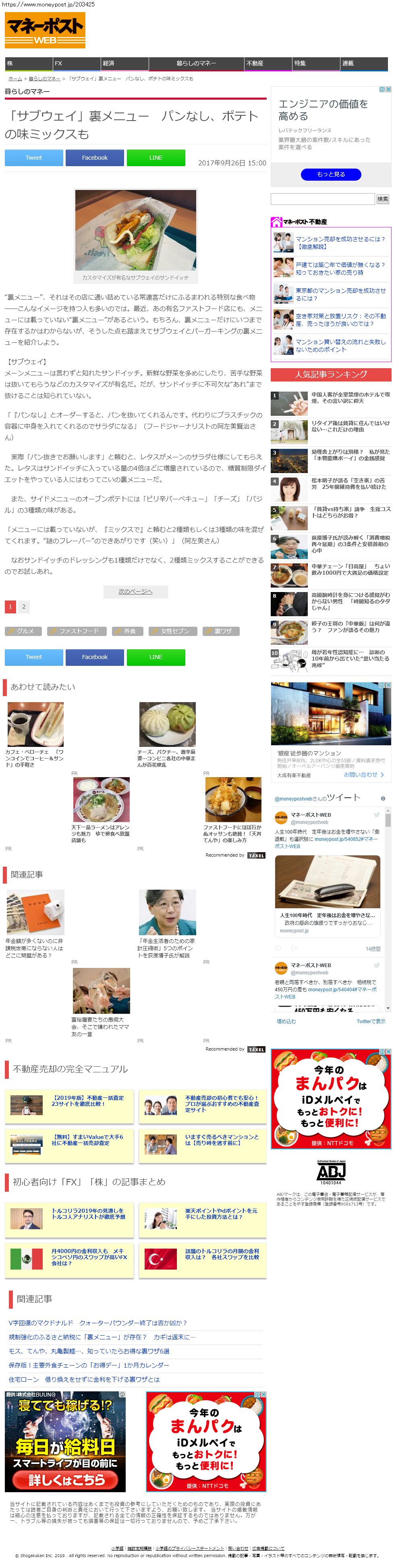The width and height of the screenshot is (396, 1568).
Task: Open the FX navigation tab
Action: (76, 63)
